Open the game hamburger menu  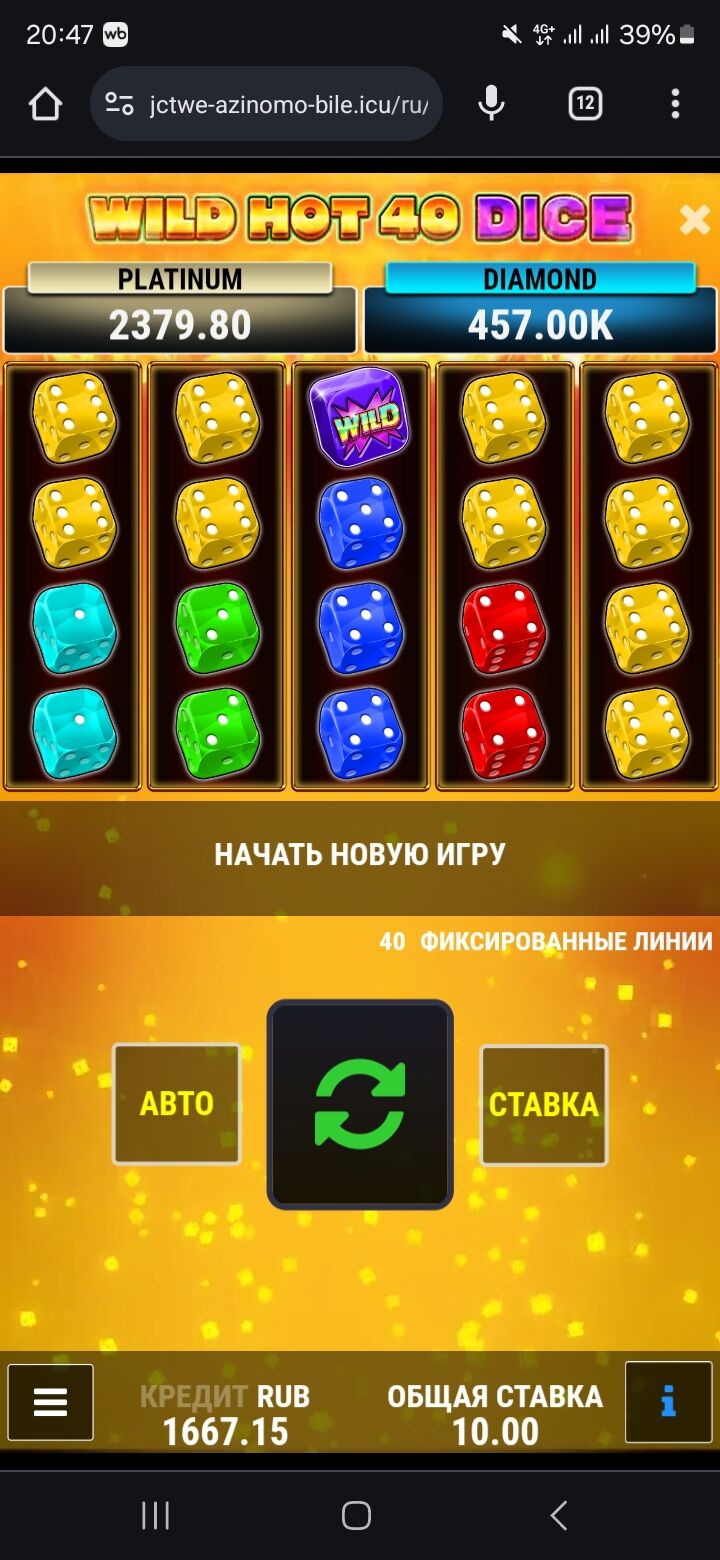(50, 1402)
